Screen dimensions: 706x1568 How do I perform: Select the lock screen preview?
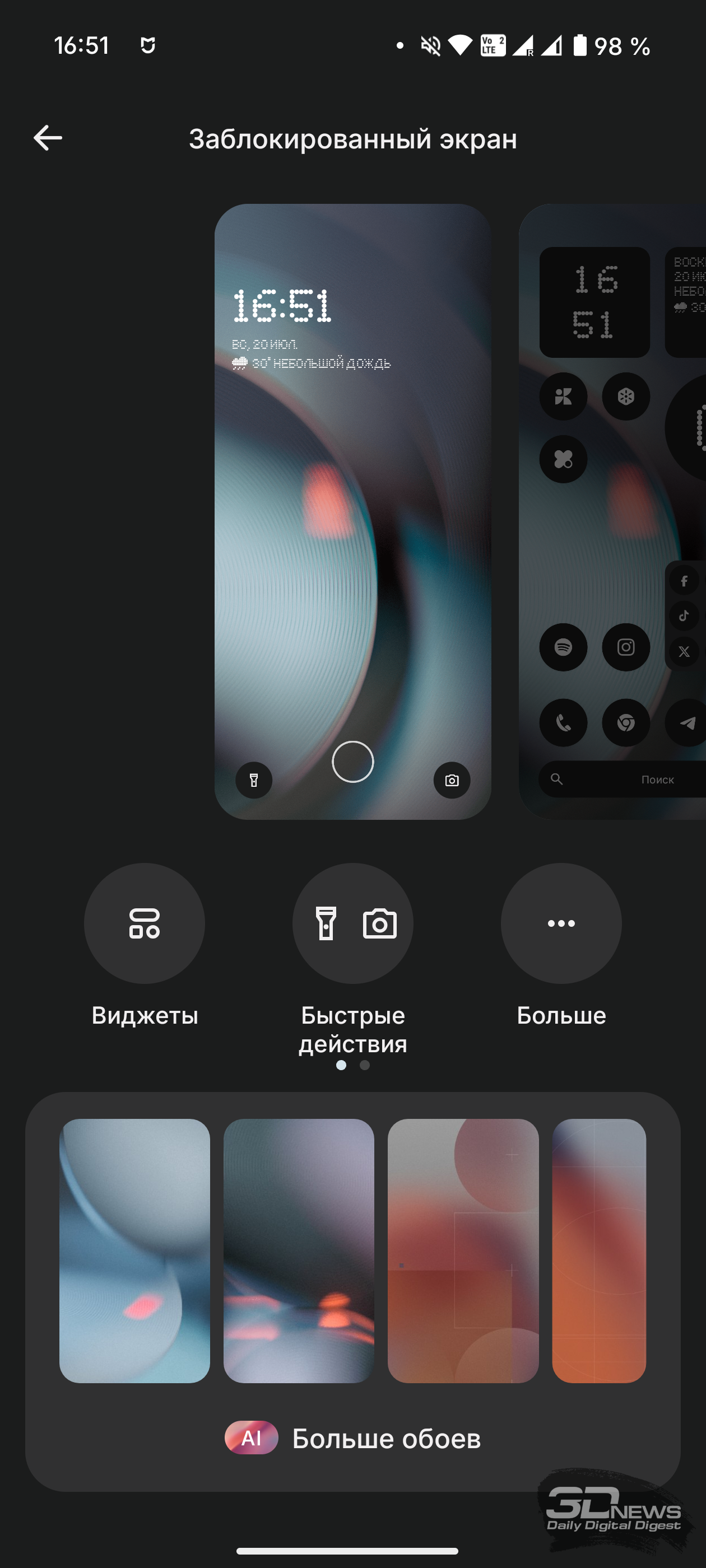(352, 511)
